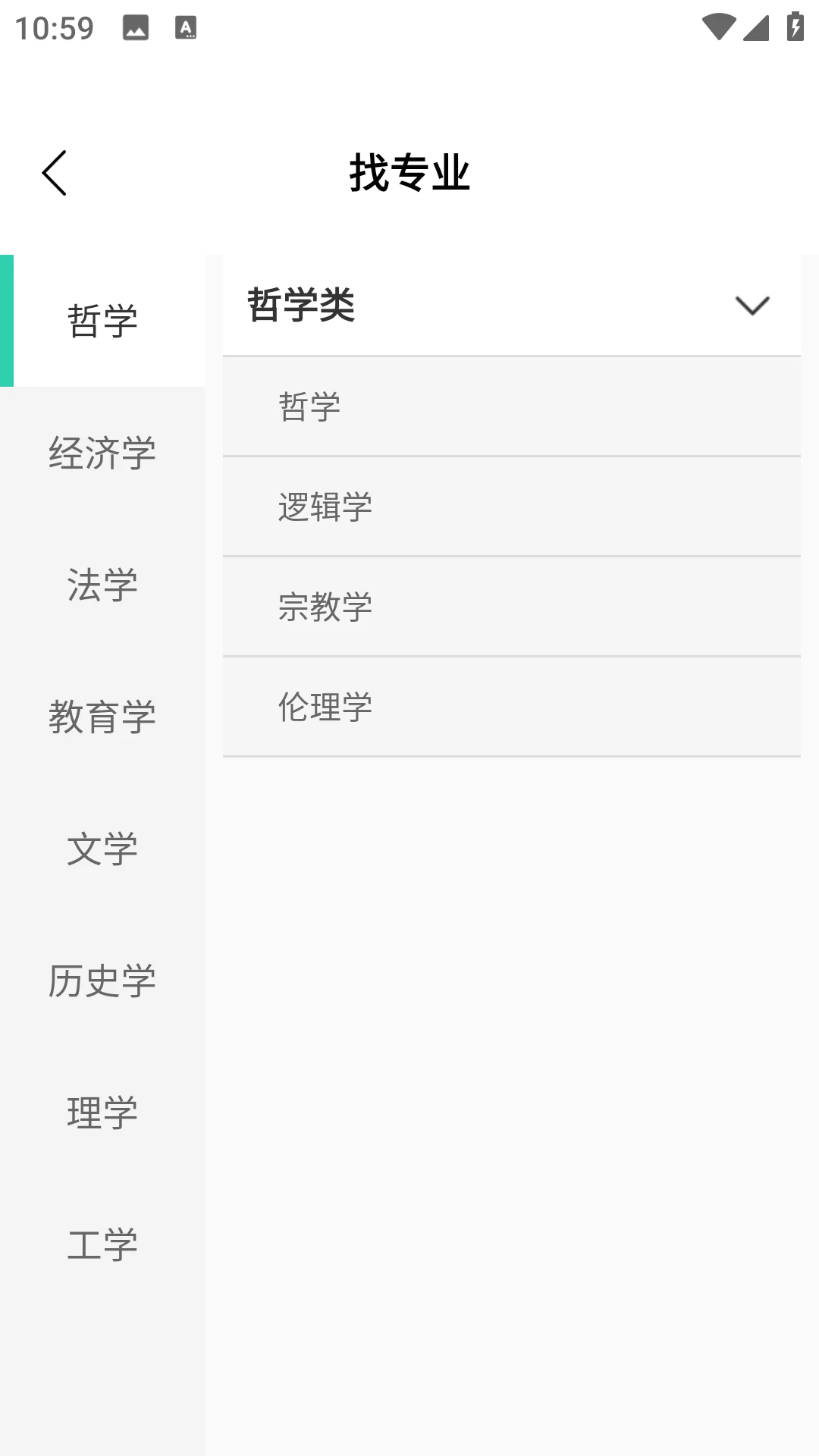Switch to the 教育学 category
Viewport: 819px width, 1456px height.
click(x=102, y=717)
